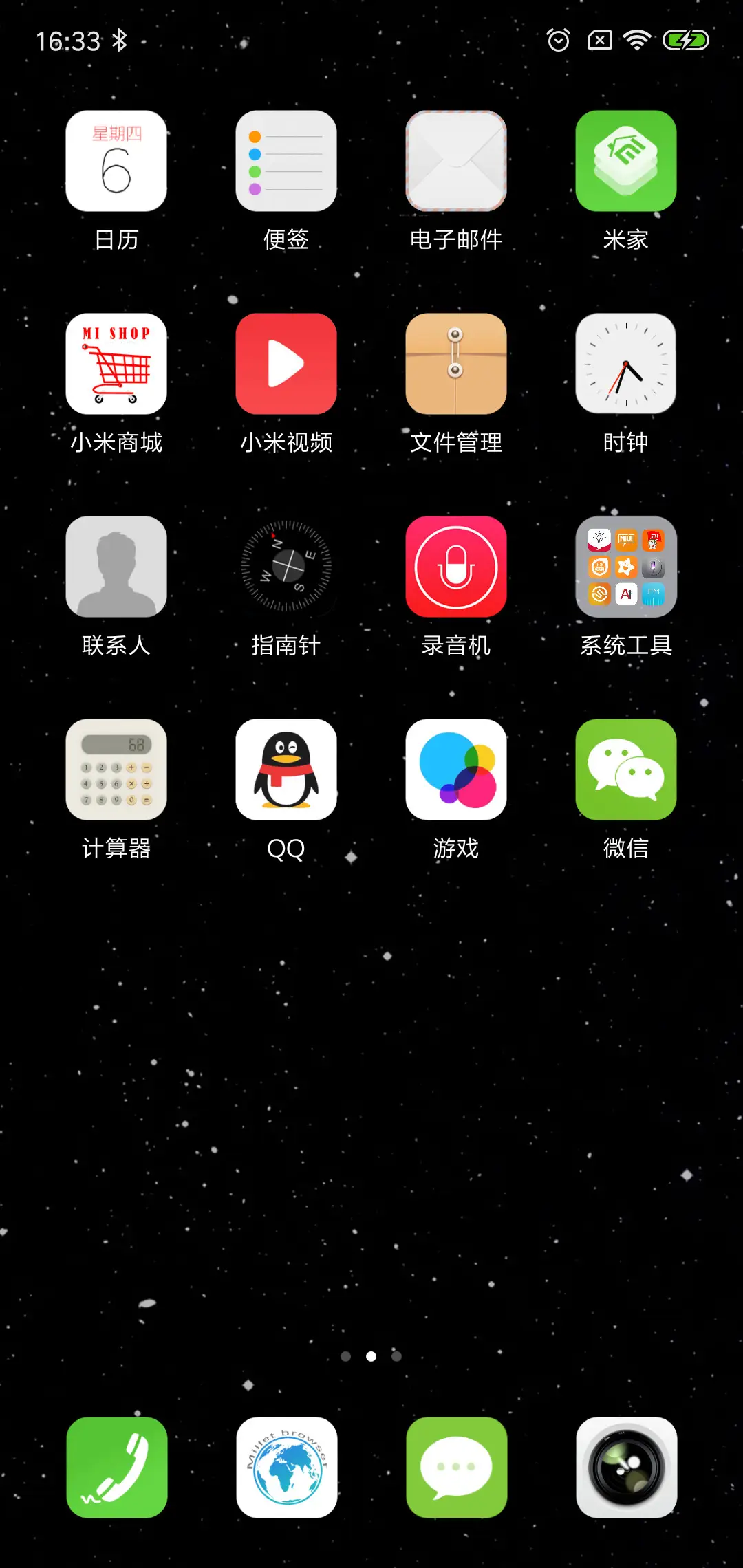Open the Camera from the dock
Screen dimensions: 743x1568
625,1468
